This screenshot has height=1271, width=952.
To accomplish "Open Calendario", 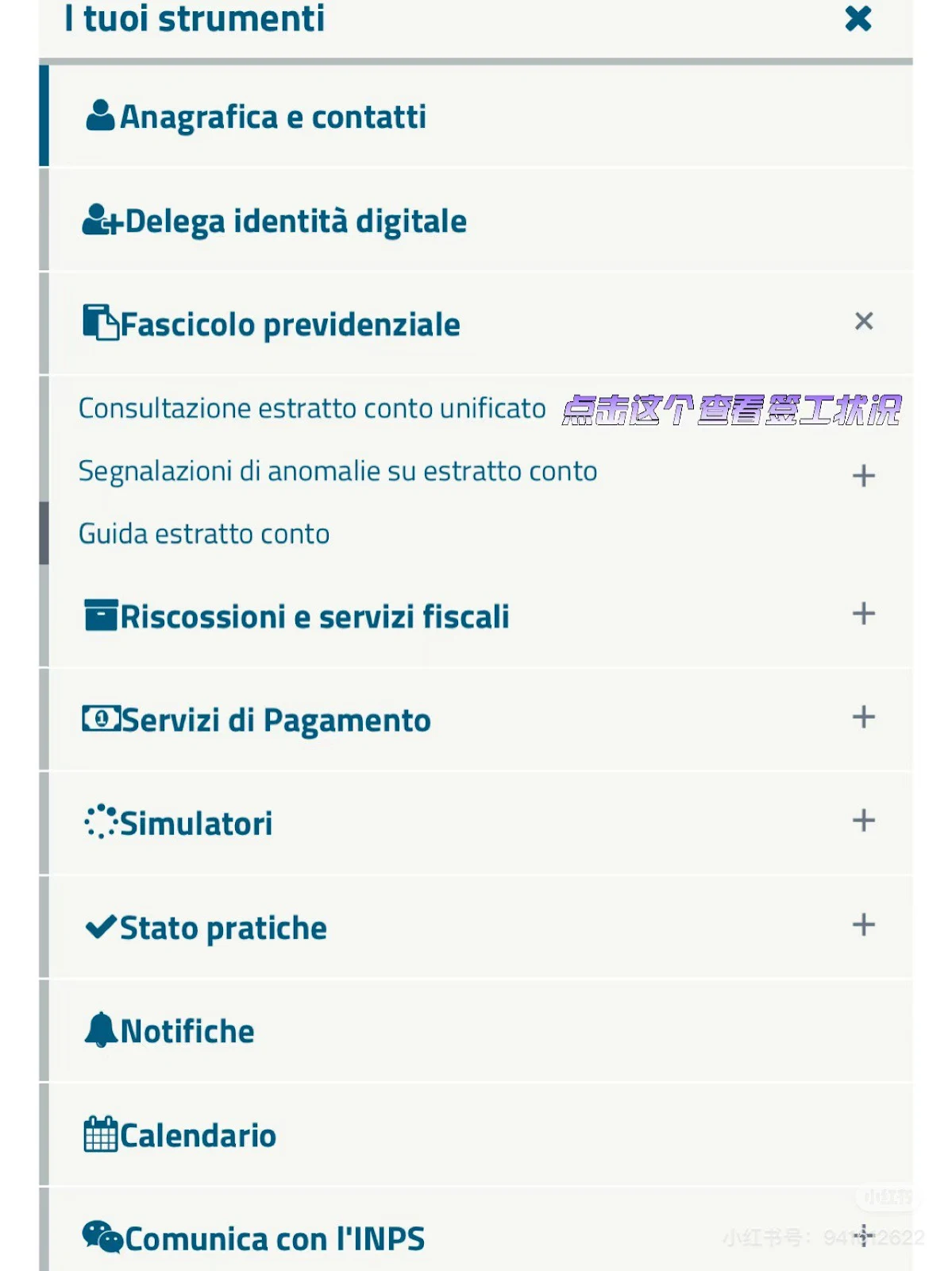I will [198, 1135].
